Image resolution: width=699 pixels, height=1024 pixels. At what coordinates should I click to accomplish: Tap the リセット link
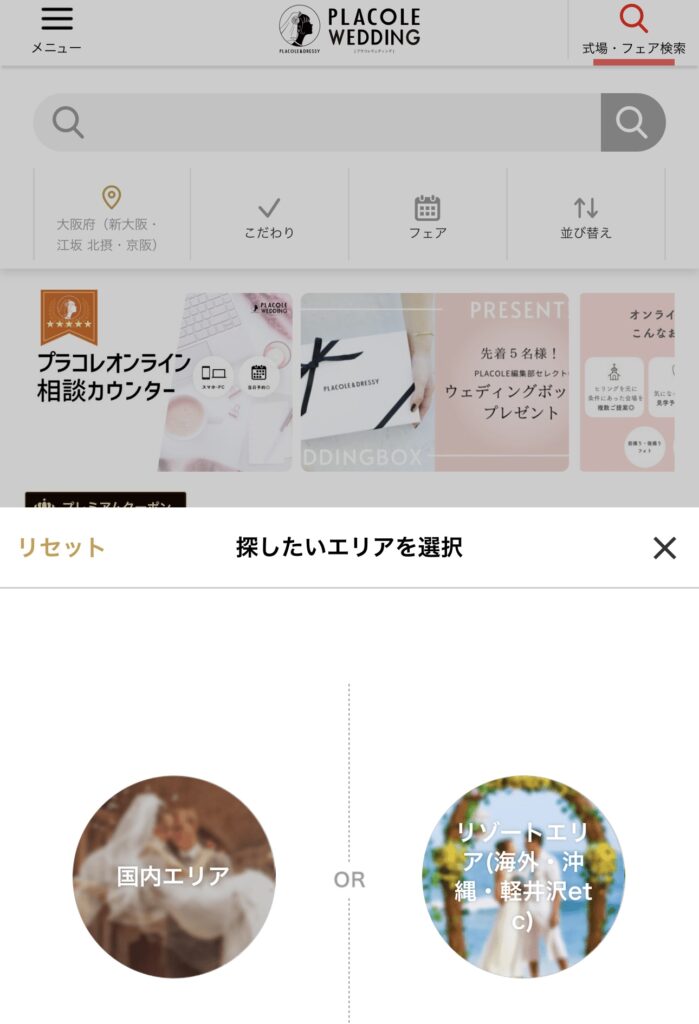pyautogui.click(x=61, y=548)
